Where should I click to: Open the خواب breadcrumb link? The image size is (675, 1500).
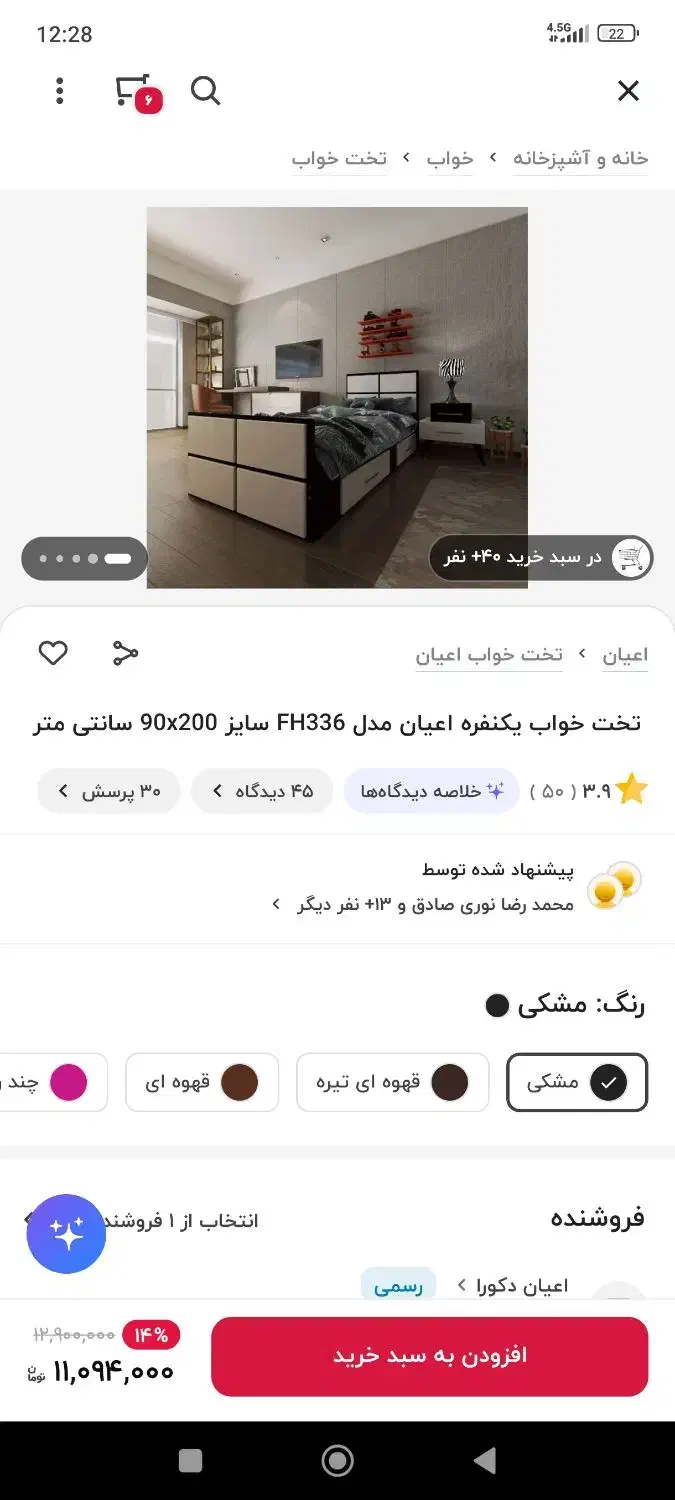[x=450, y=158]
